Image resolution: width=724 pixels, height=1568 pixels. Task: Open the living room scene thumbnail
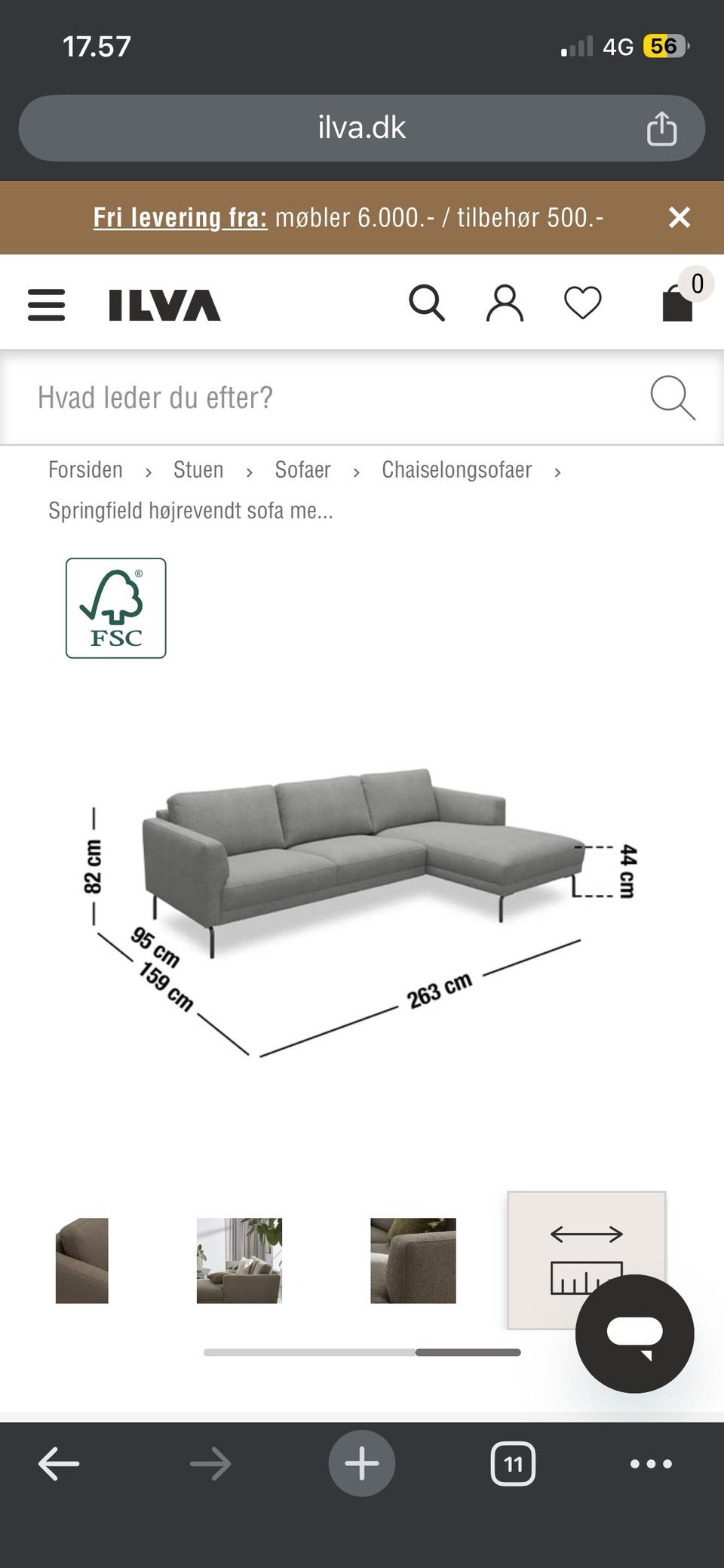(239, 1259)
